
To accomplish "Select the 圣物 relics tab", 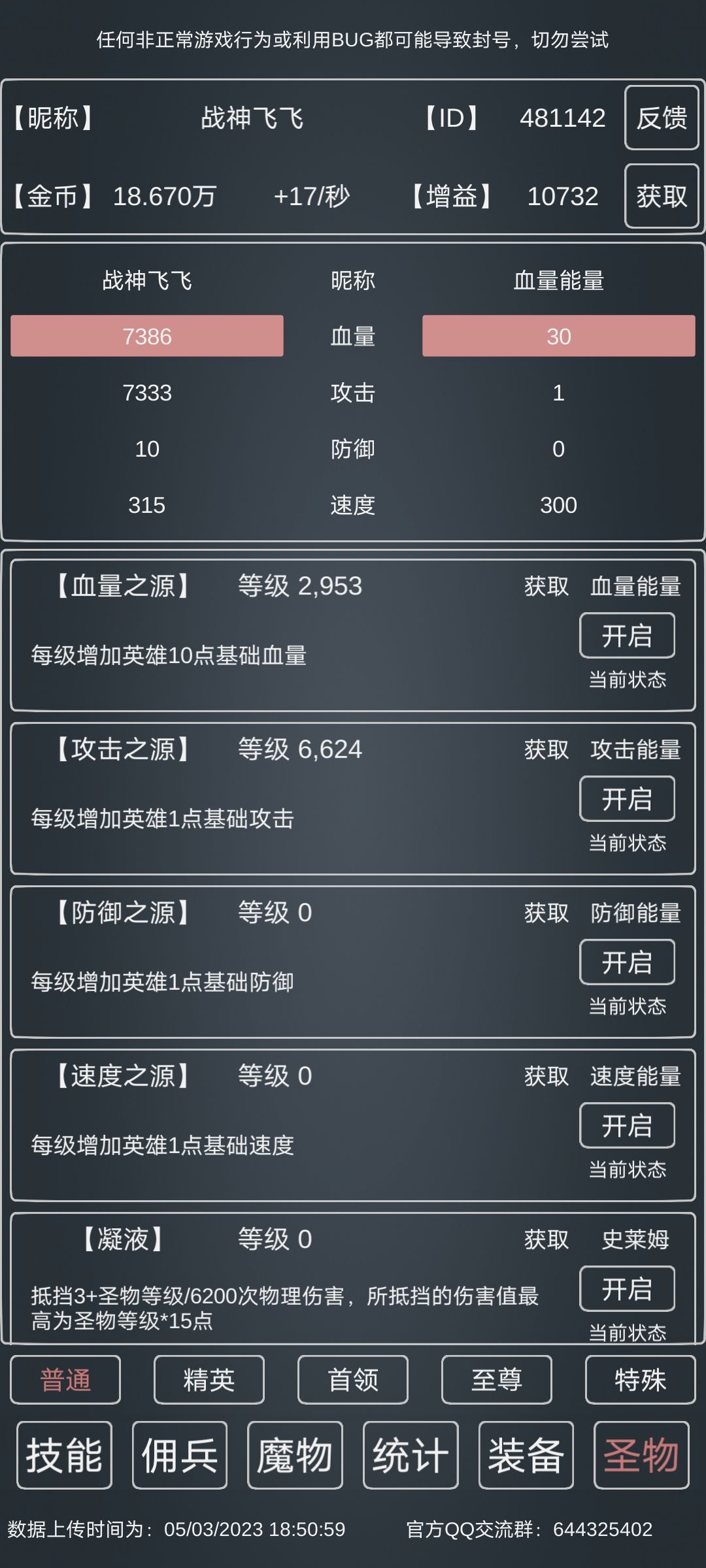I will (641, 1456).
